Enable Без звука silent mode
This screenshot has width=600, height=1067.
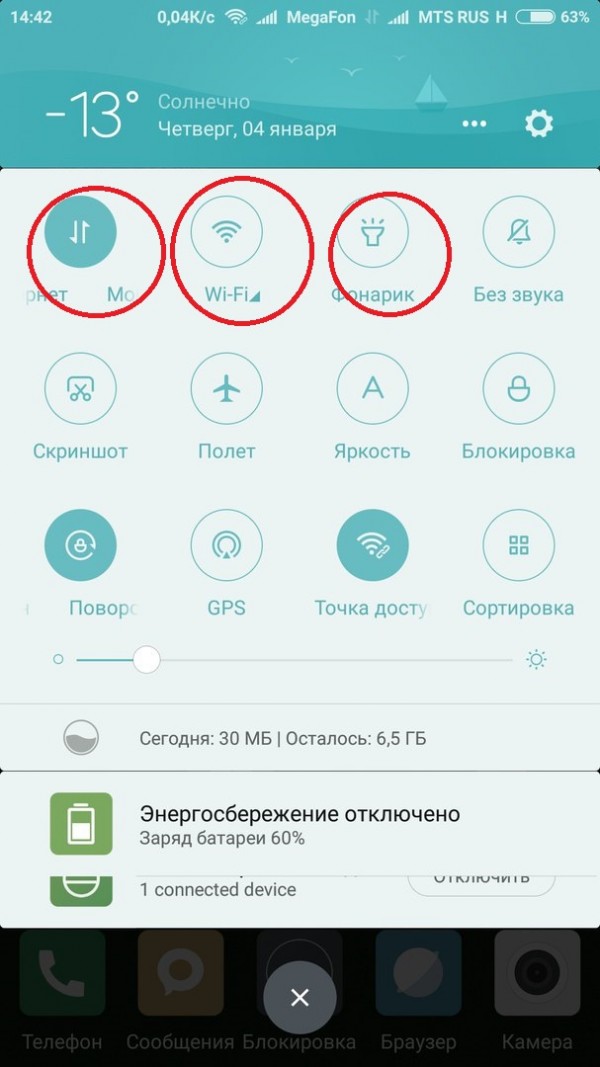(518, 232)
